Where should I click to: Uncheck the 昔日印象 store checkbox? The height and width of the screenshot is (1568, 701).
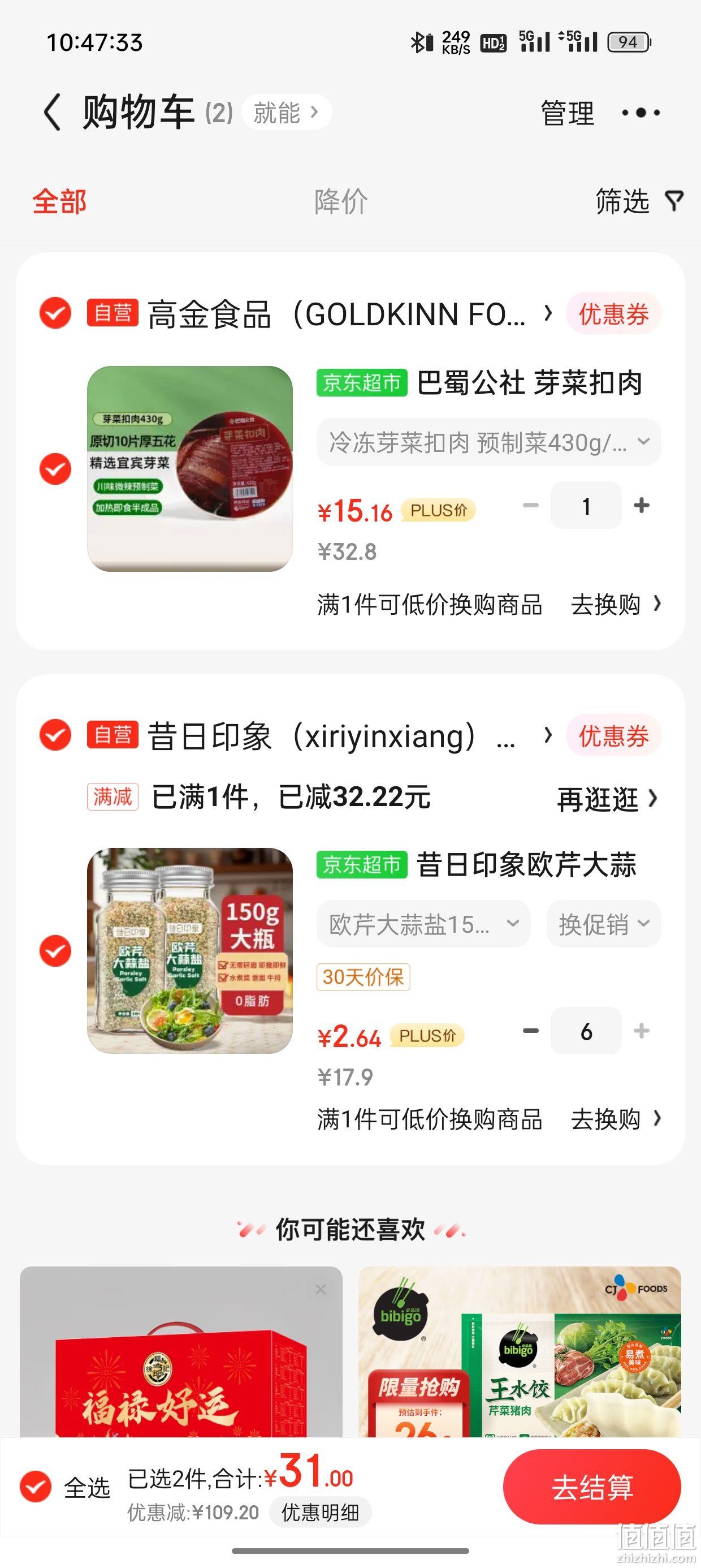coord(55,735)
